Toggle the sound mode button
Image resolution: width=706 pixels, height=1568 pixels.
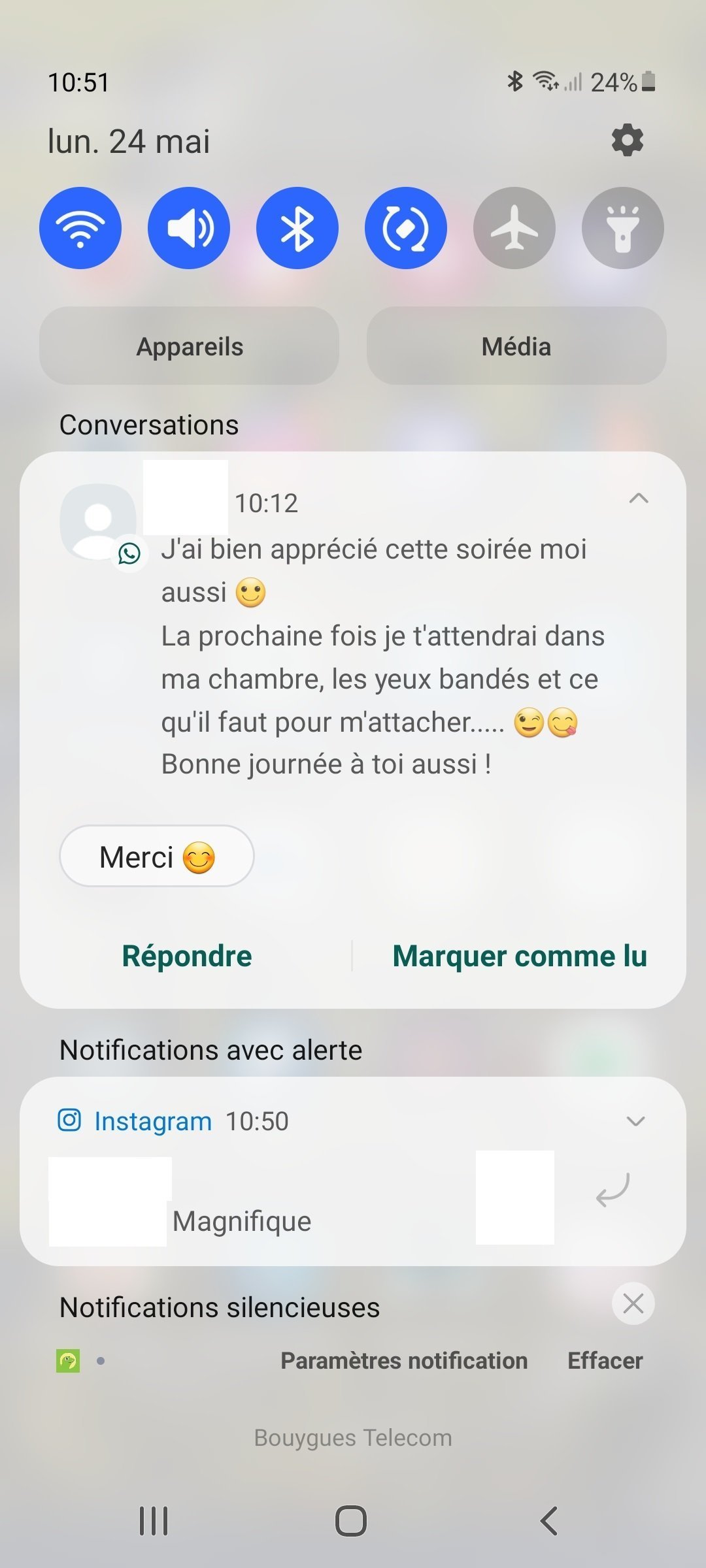tap(189, 228)
